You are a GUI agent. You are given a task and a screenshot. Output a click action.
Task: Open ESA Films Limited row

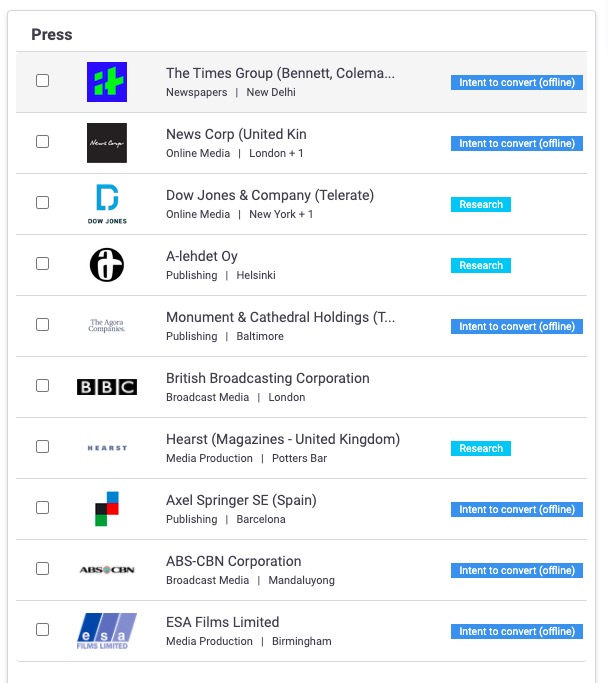(x=222, y=622)
